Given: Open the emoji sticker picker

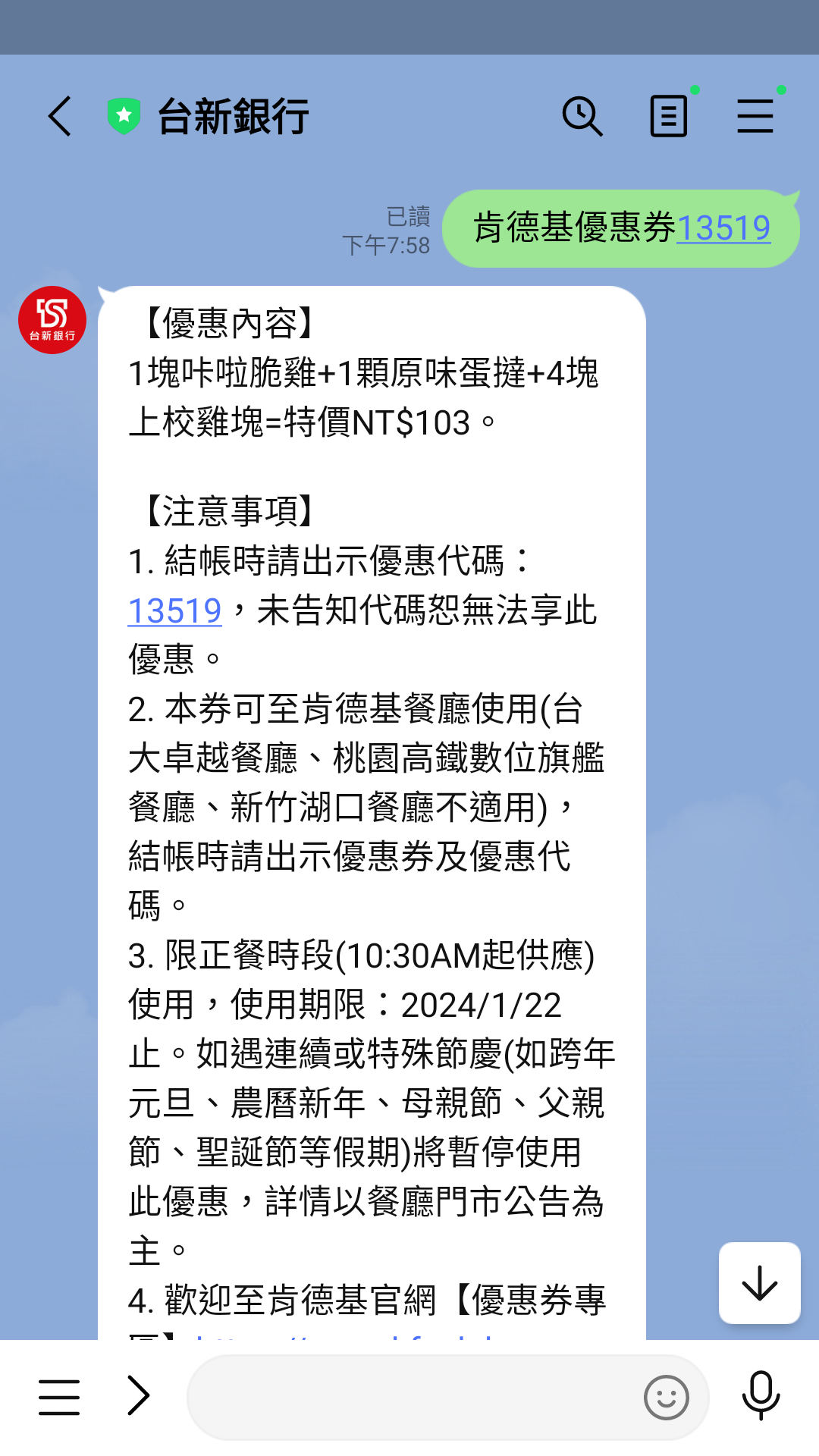Looking at the screenshot, I should pyautogui.click(x=666, y=1397).
